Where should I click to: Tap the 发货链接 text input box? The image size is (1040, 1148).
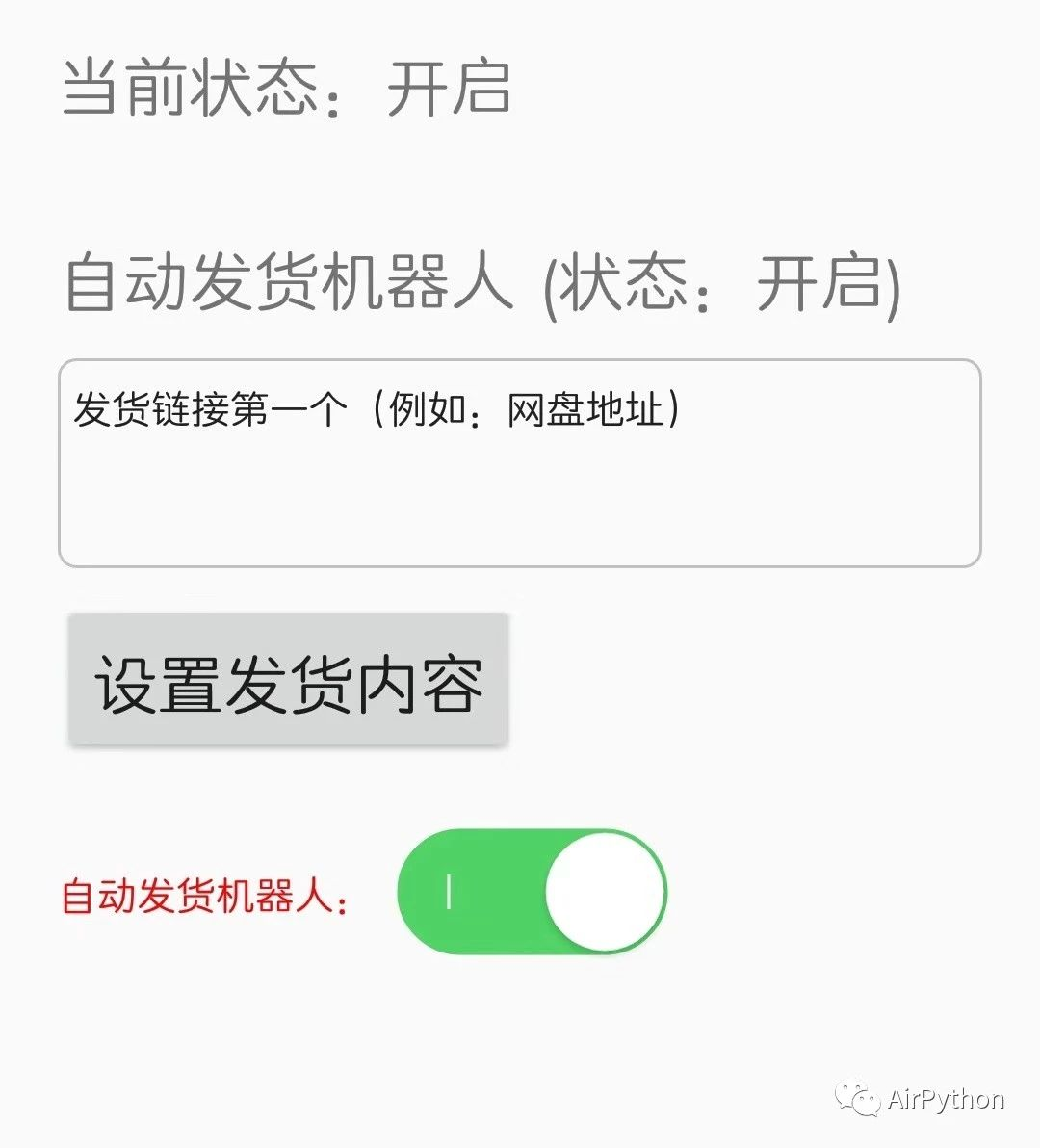tap(520, 463)
